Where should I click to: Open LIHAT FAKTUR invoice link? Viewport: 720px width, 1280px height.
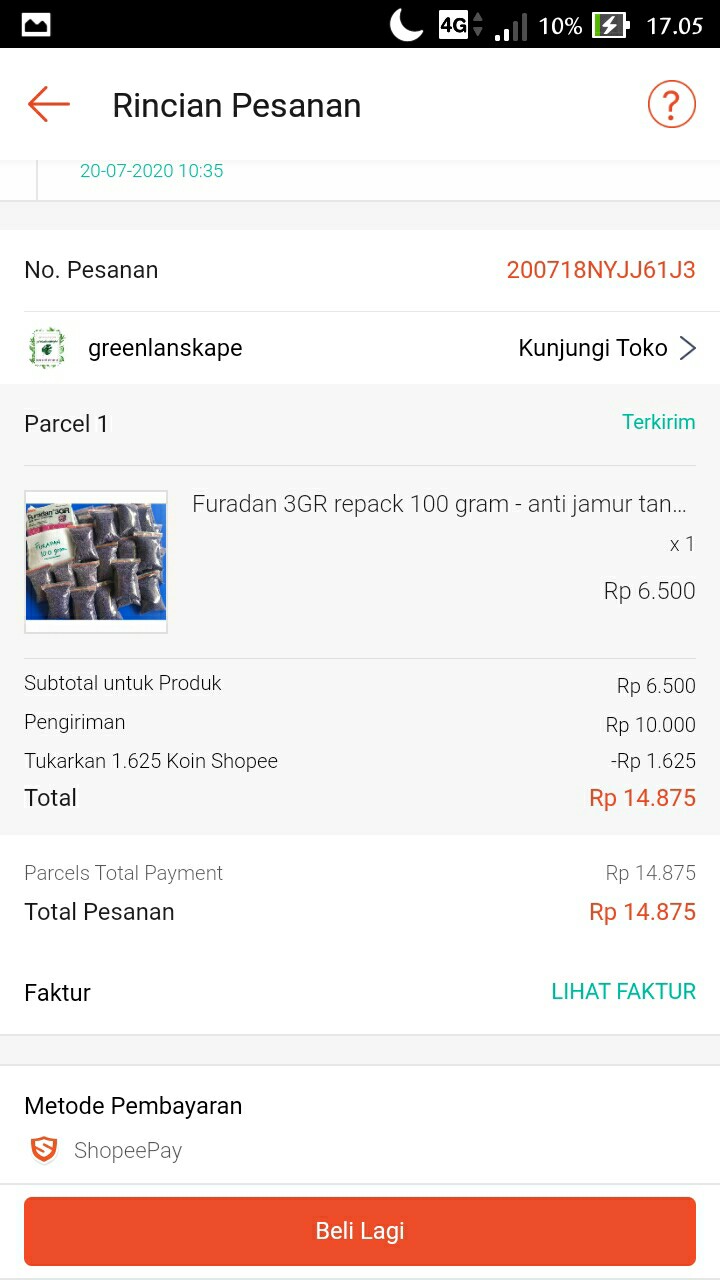623,991
